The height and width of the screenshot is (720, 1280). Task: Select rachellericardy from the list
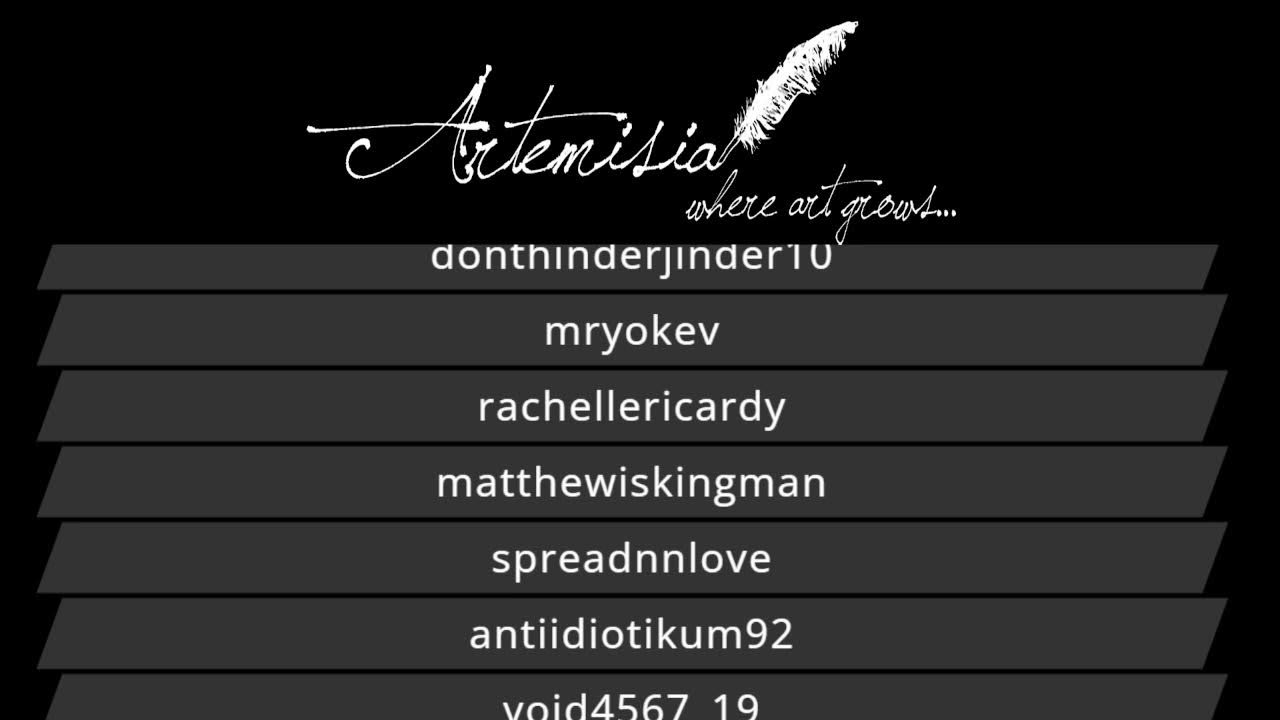click(x=632, y=407)
